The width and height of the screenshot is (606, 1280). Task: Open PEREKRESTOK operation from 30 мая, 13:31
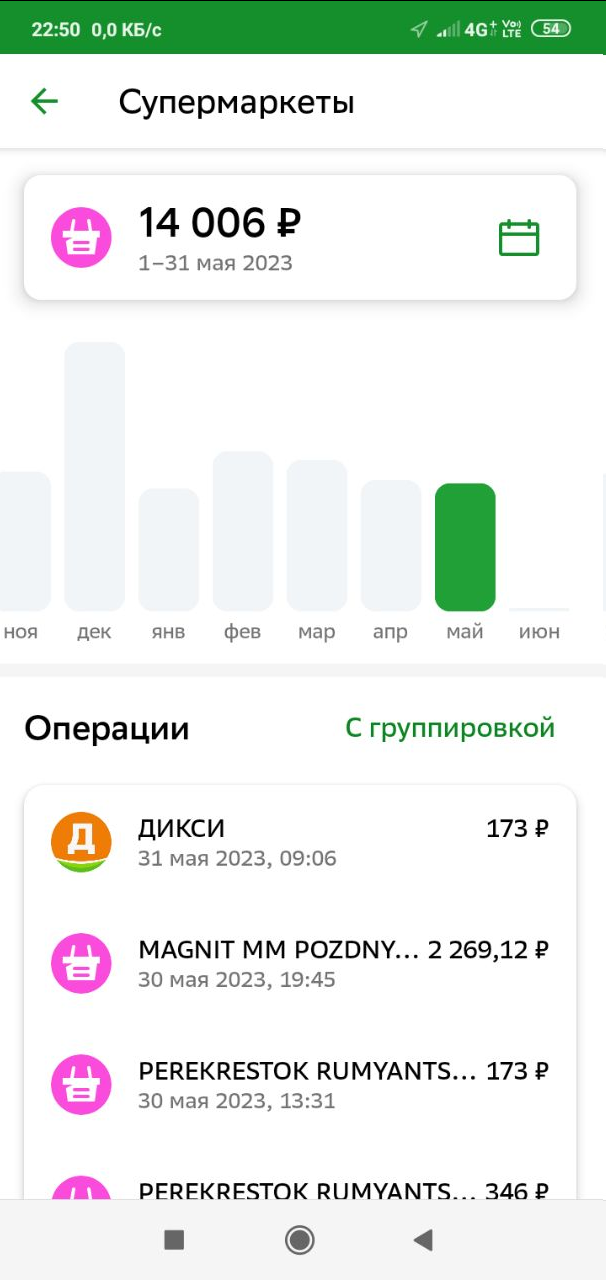pos(300,1085)
